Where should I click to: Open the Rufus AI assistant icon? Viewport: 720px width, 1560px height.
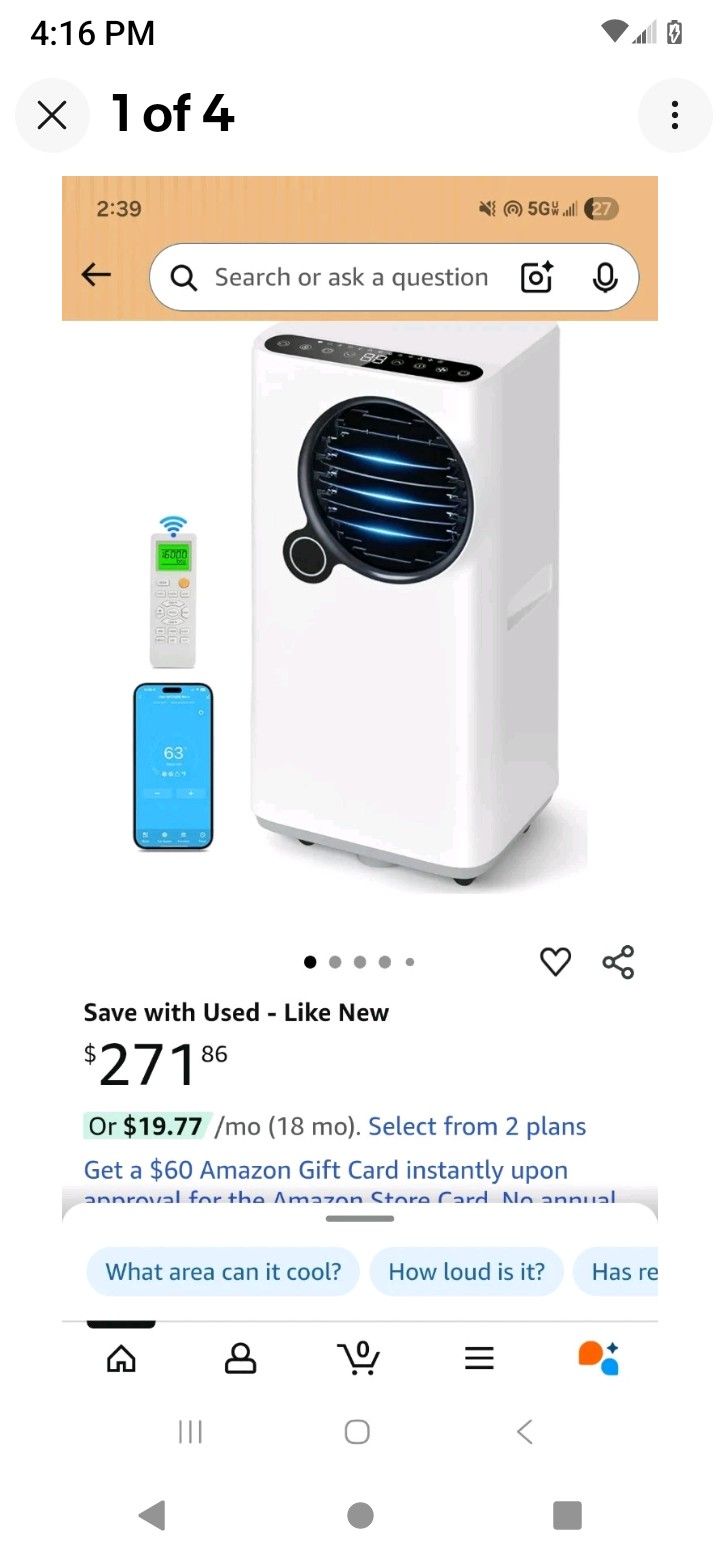(598, 1357)
